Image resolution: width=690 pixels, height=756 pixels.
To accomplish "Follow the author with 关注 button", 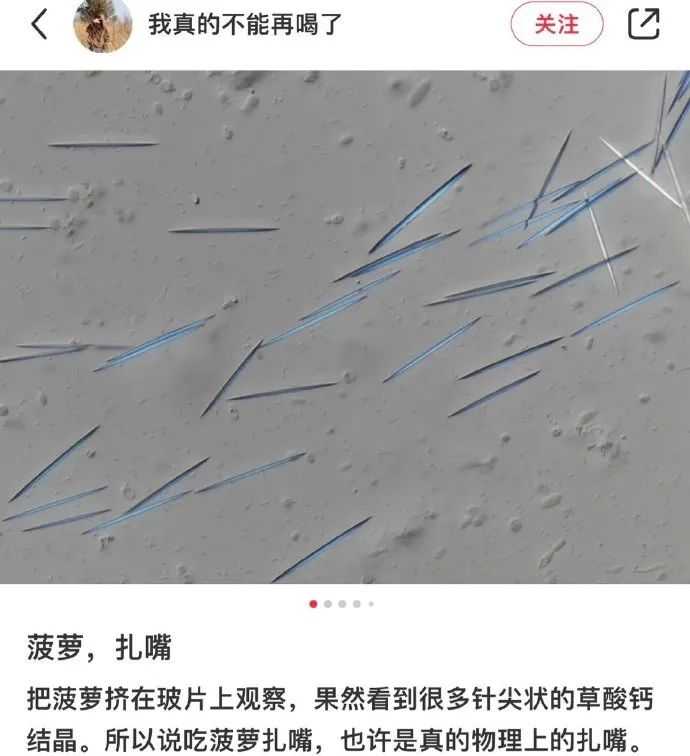I will (x=557, y=25).
